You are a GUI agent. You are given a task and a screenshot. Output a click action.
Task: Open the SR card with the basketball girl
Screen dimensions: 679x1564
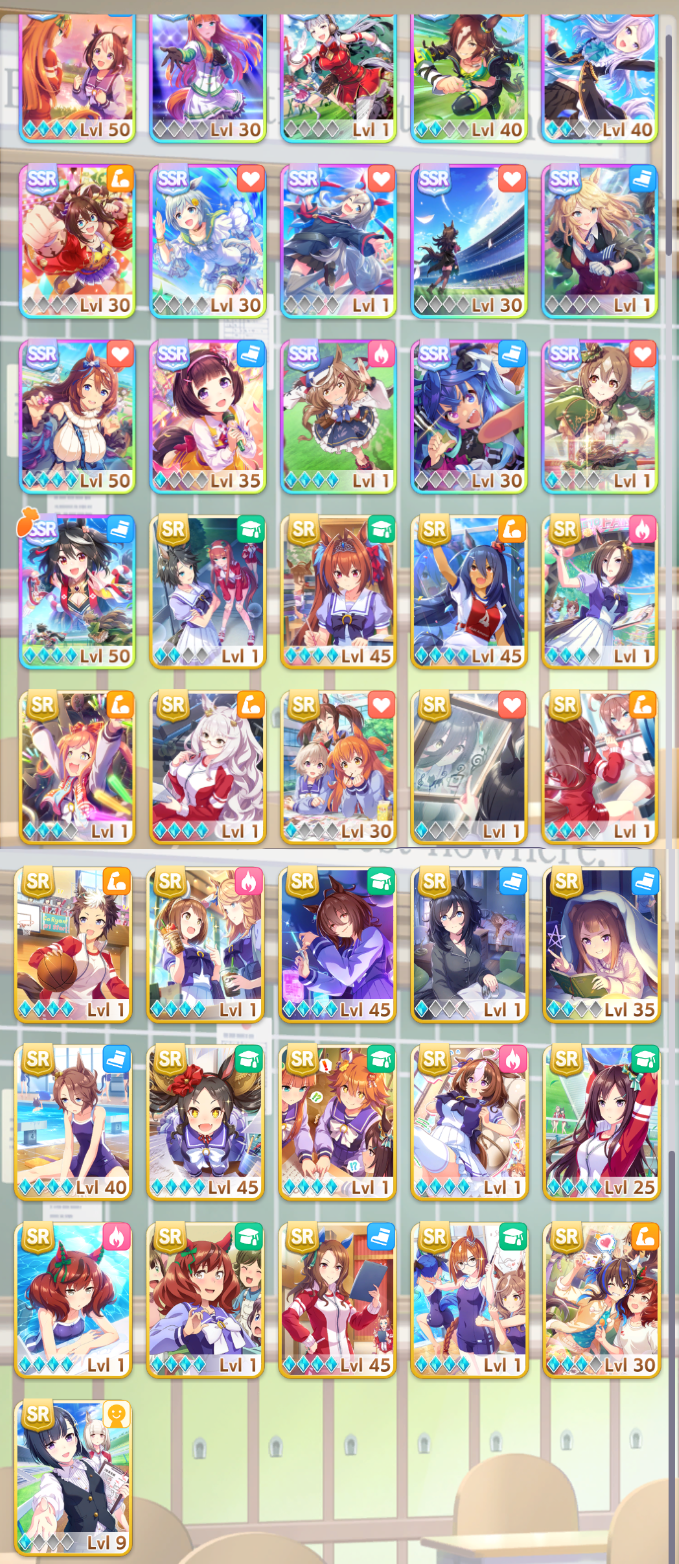pyautogui.click(x=73, y=943)
